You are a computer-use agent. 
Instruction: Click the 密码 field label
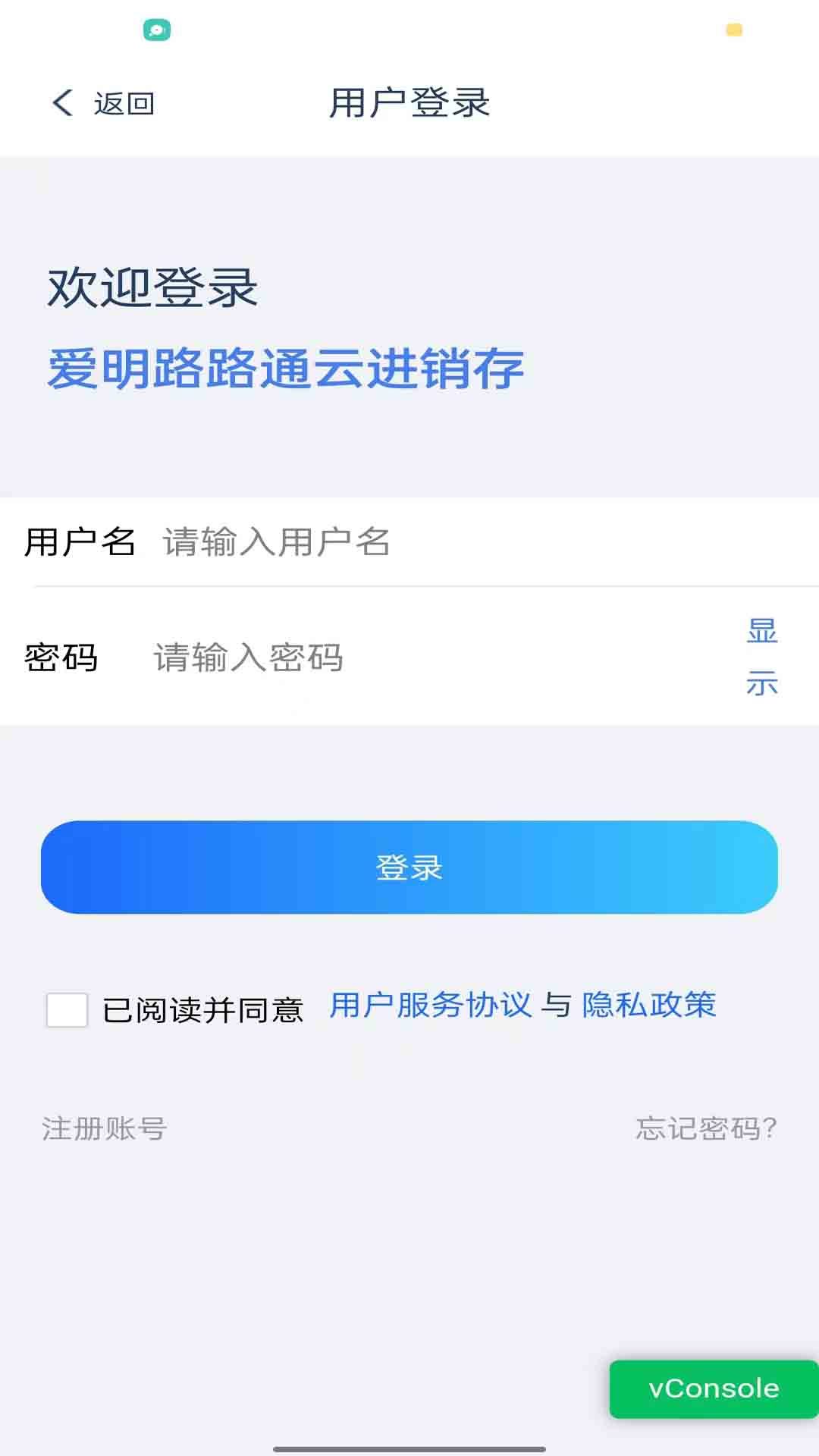61,658
